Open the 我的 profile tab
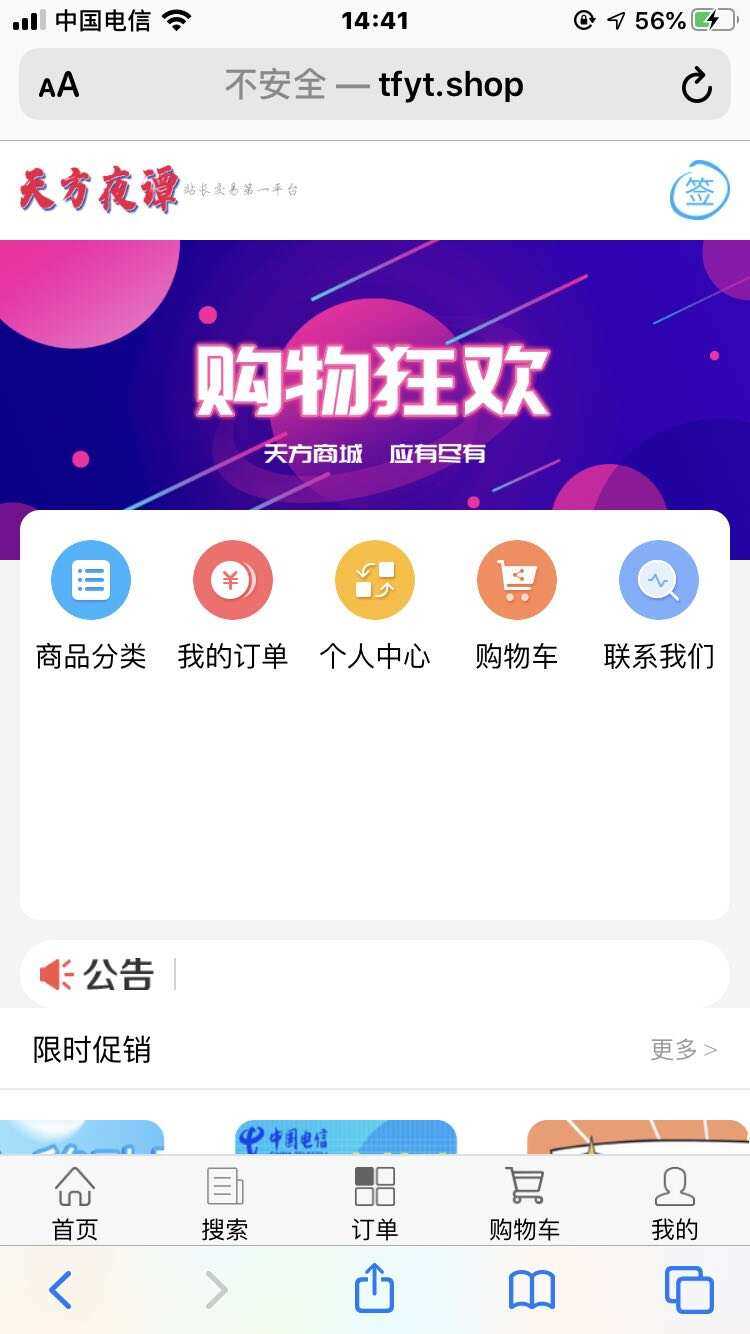 [674, 1200]
